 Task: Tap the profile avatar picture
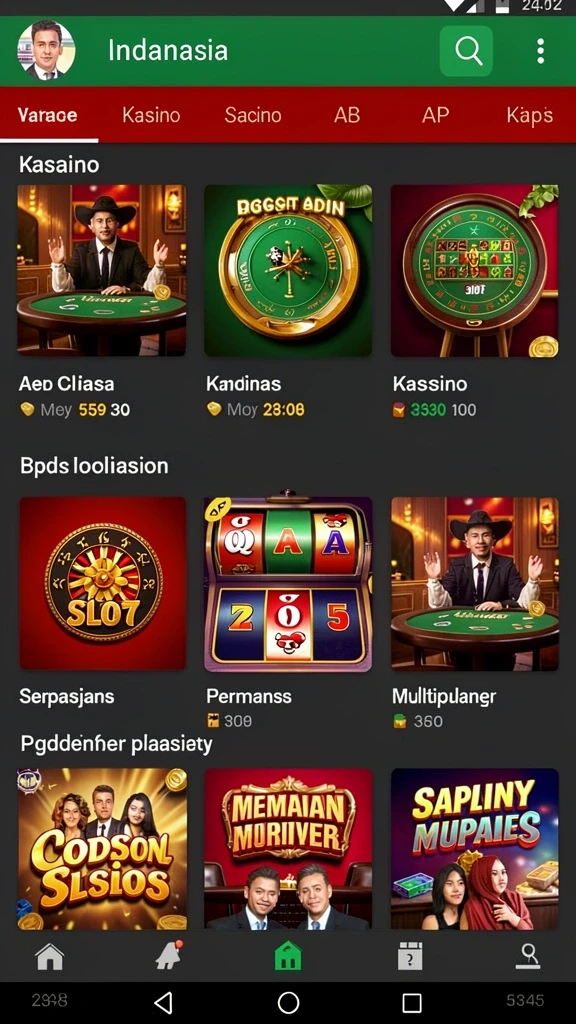click(46, 50)
